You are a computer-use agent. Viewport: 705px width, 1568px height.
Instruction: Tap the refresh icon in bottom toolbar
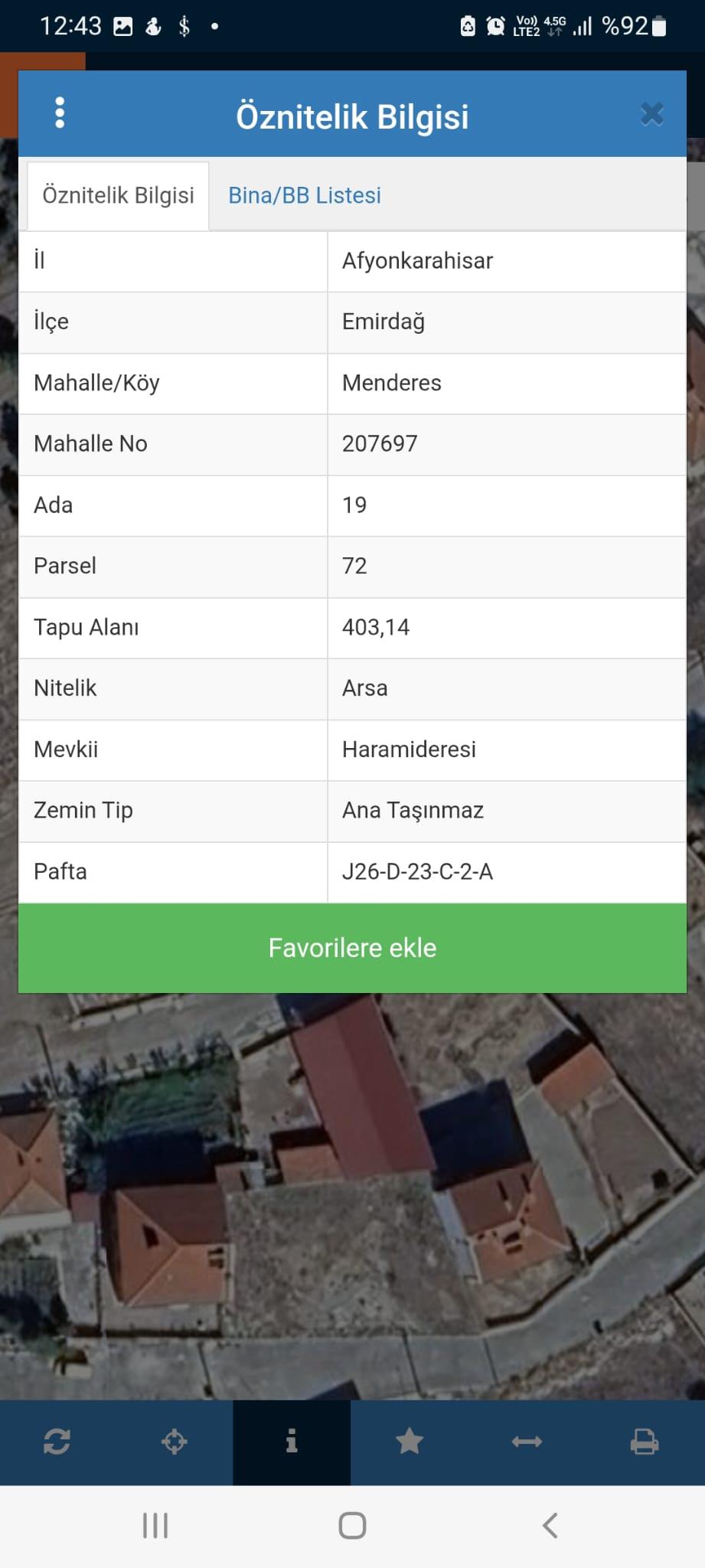click(57, 1442)
